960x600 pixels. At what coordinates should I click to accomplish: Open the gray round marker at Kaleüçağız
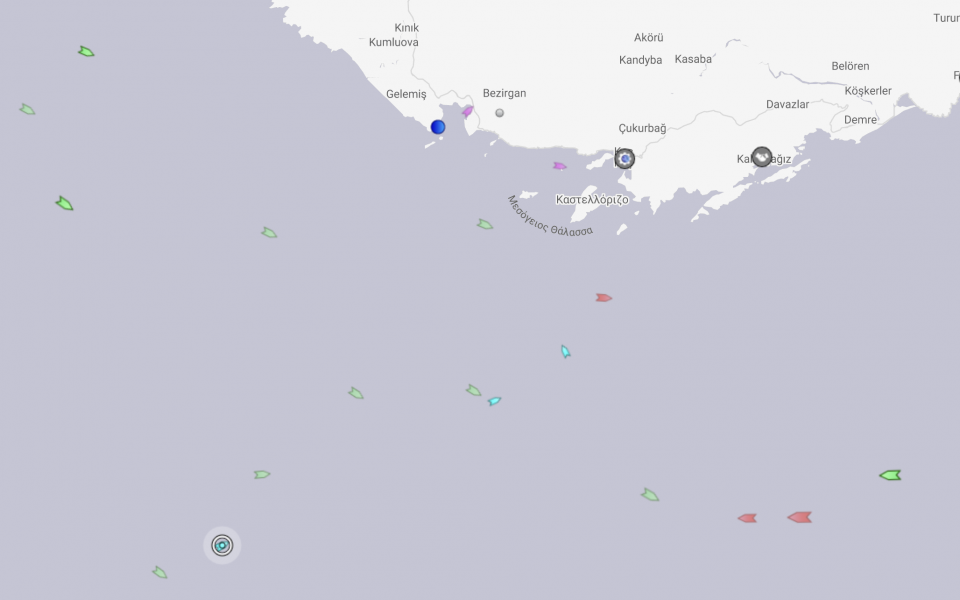762,157
